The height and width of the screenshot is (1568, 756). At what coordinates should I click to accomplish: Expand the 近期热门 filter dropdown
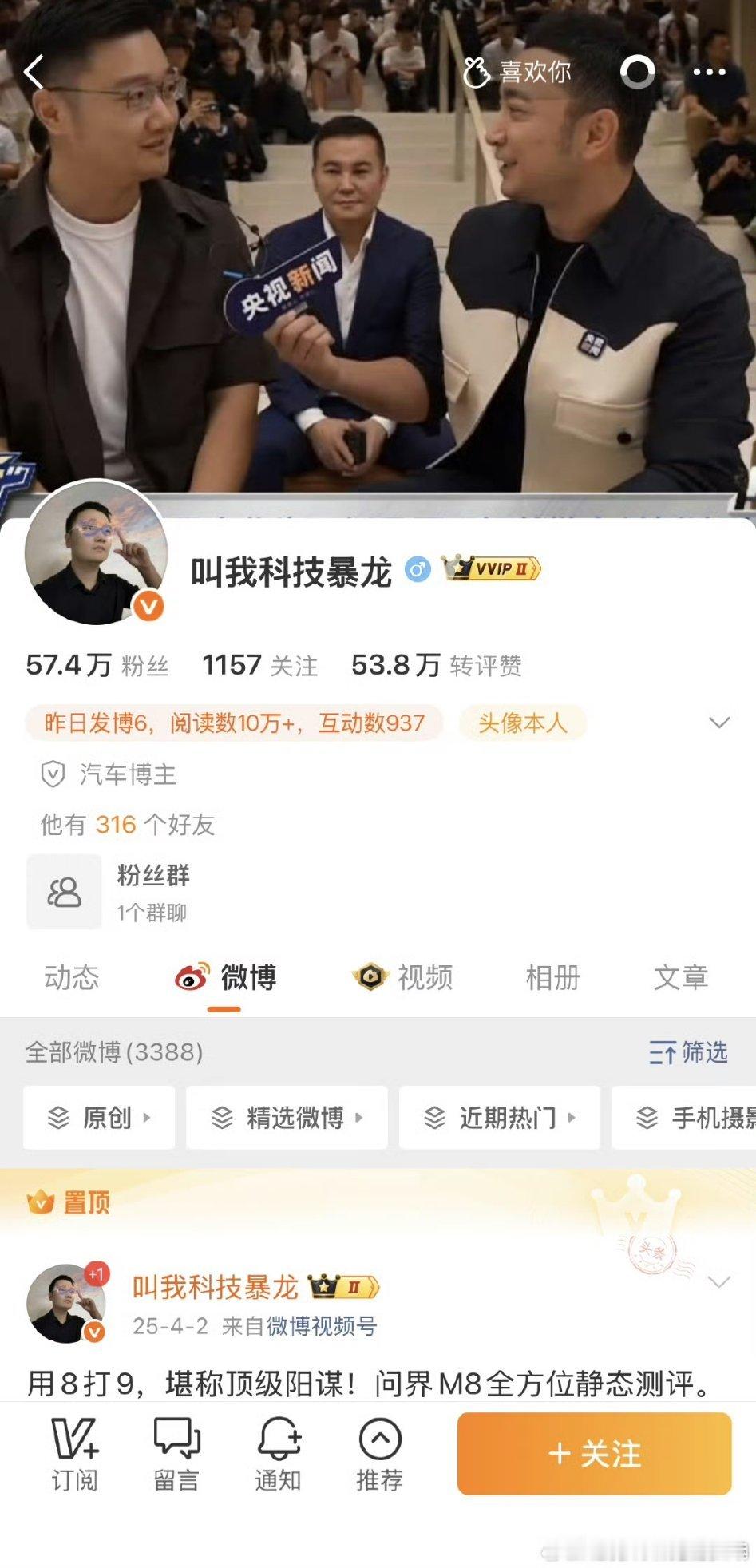point(500,1118)
